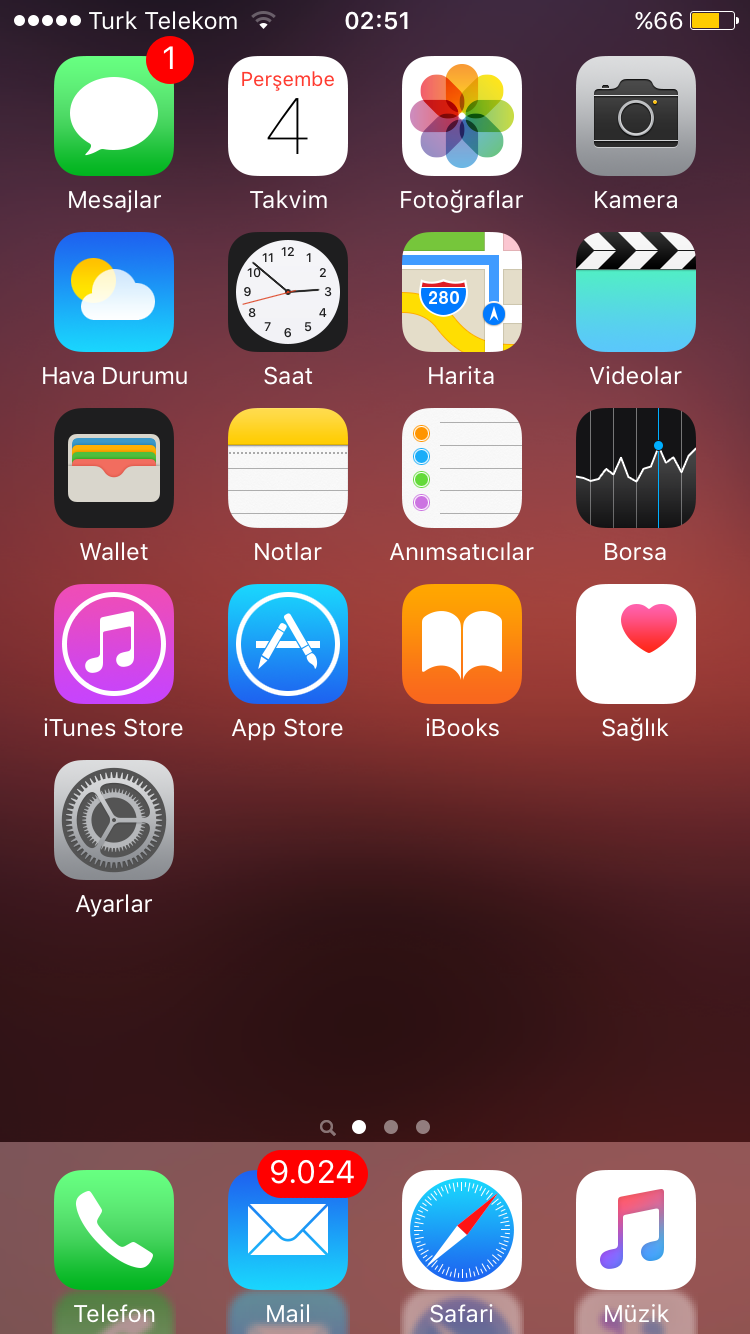
Task: Open Mail with 9.024 unread badge
Action: [288, 1230]
